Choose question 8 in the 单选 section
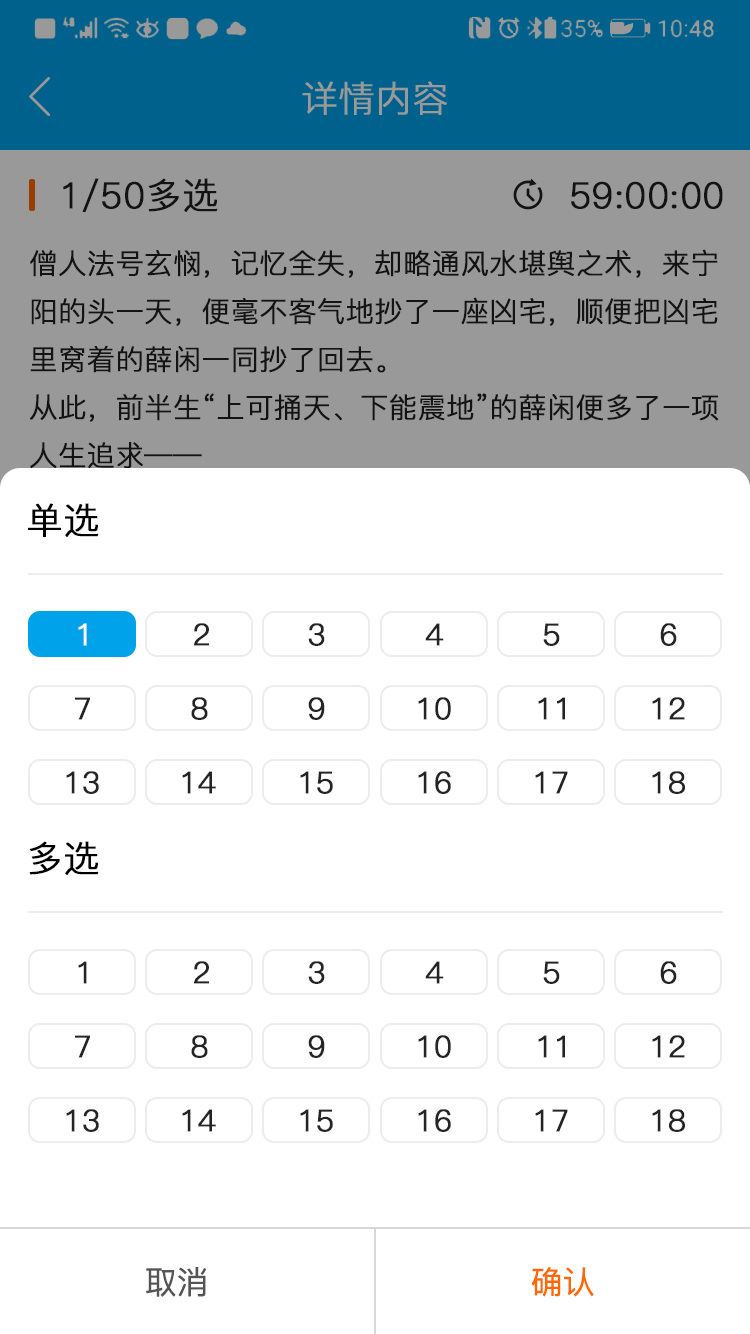Screen dimensions: 750x1334 click(x=199, y=708)
